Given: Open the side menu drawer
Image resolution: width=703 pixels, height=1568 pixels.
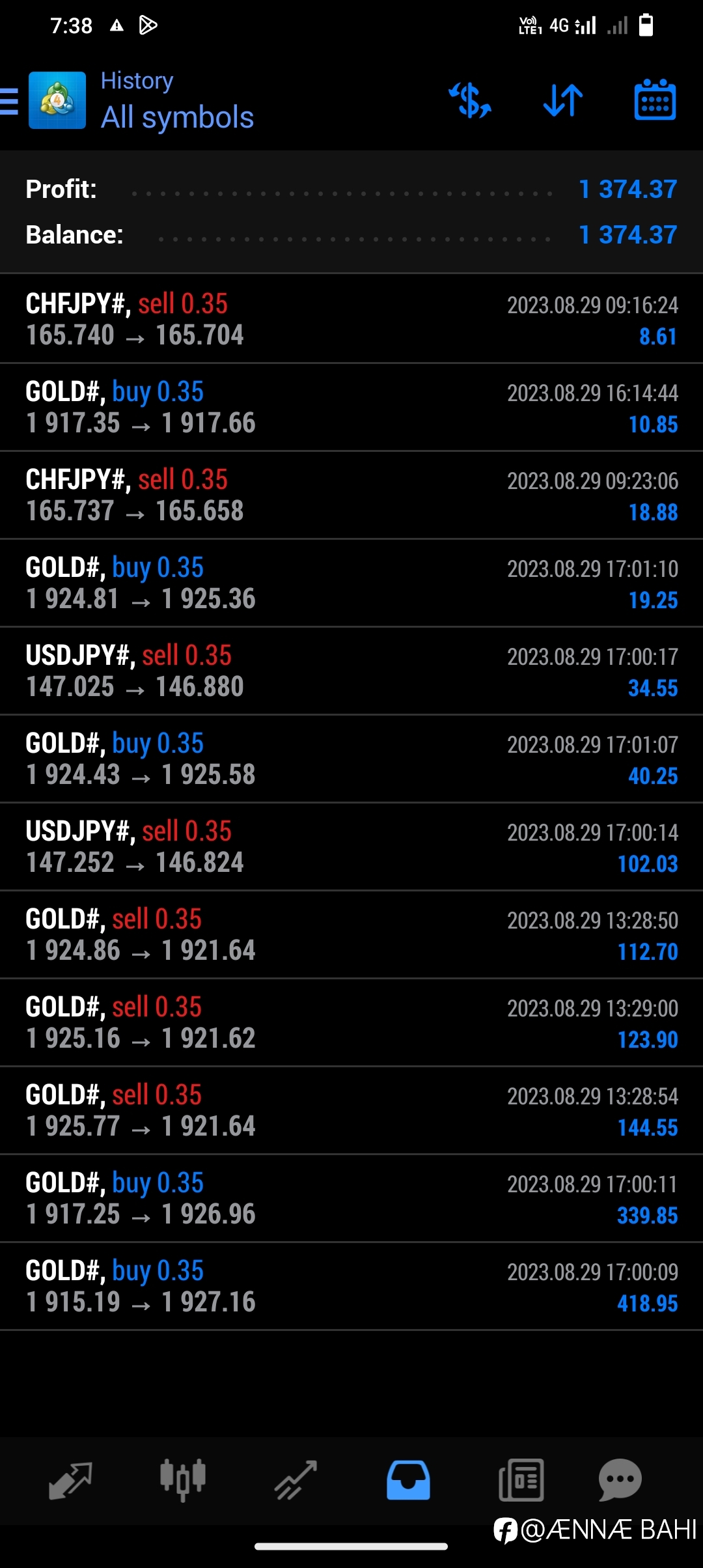Looking at the screenshot, I should (9, 101).
